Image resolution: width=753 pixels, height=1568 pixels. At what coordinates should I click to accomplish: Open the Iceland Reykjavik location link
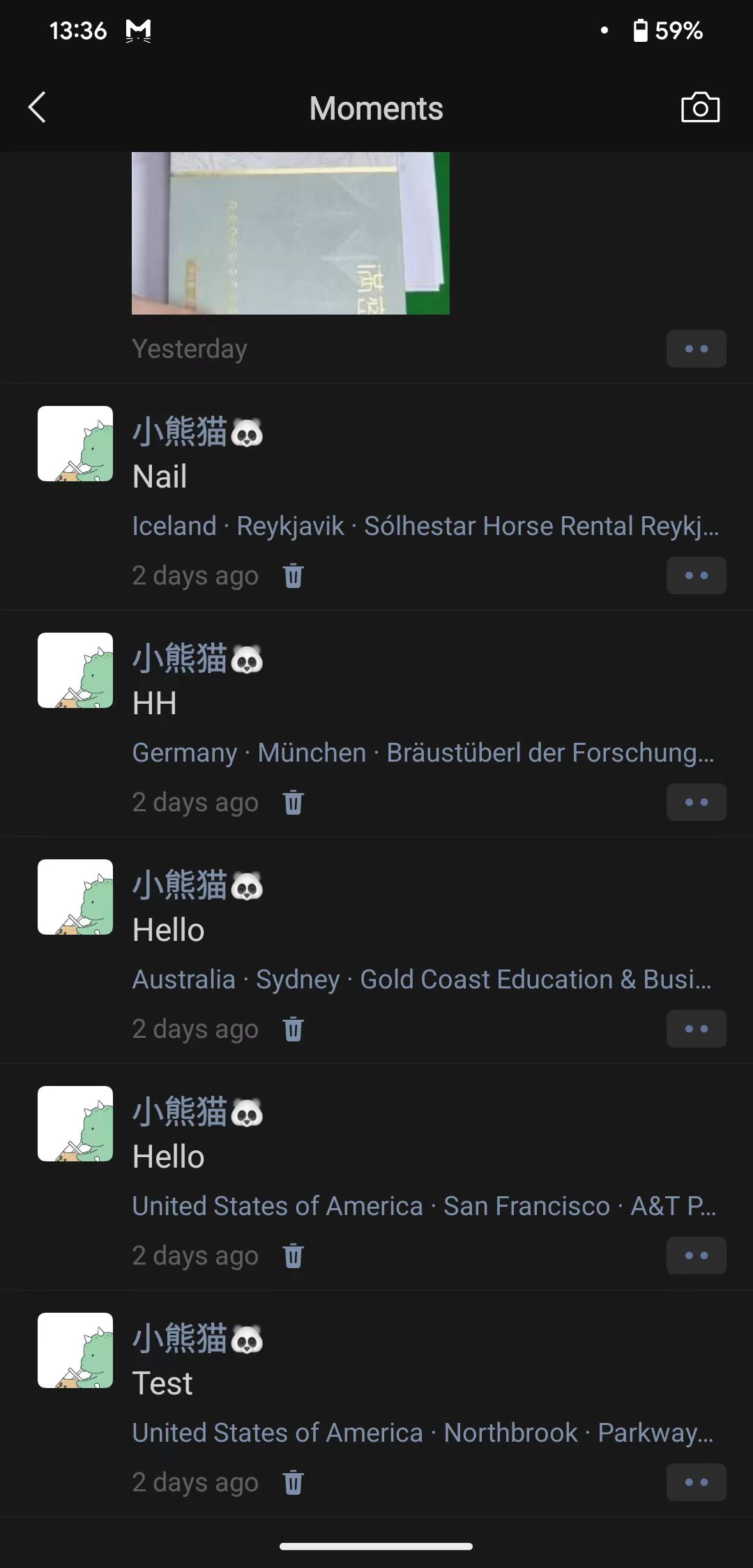(425, 526)
